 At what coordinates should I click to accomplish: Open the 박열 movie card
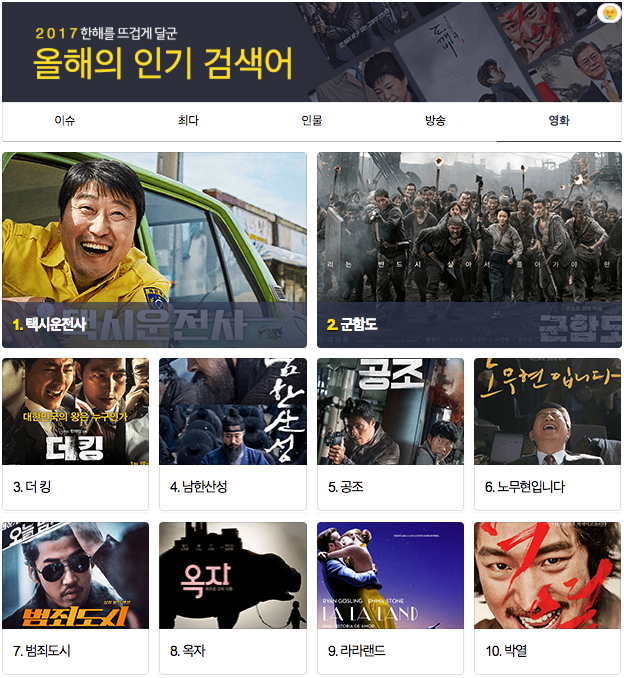(x=547, y=597)
